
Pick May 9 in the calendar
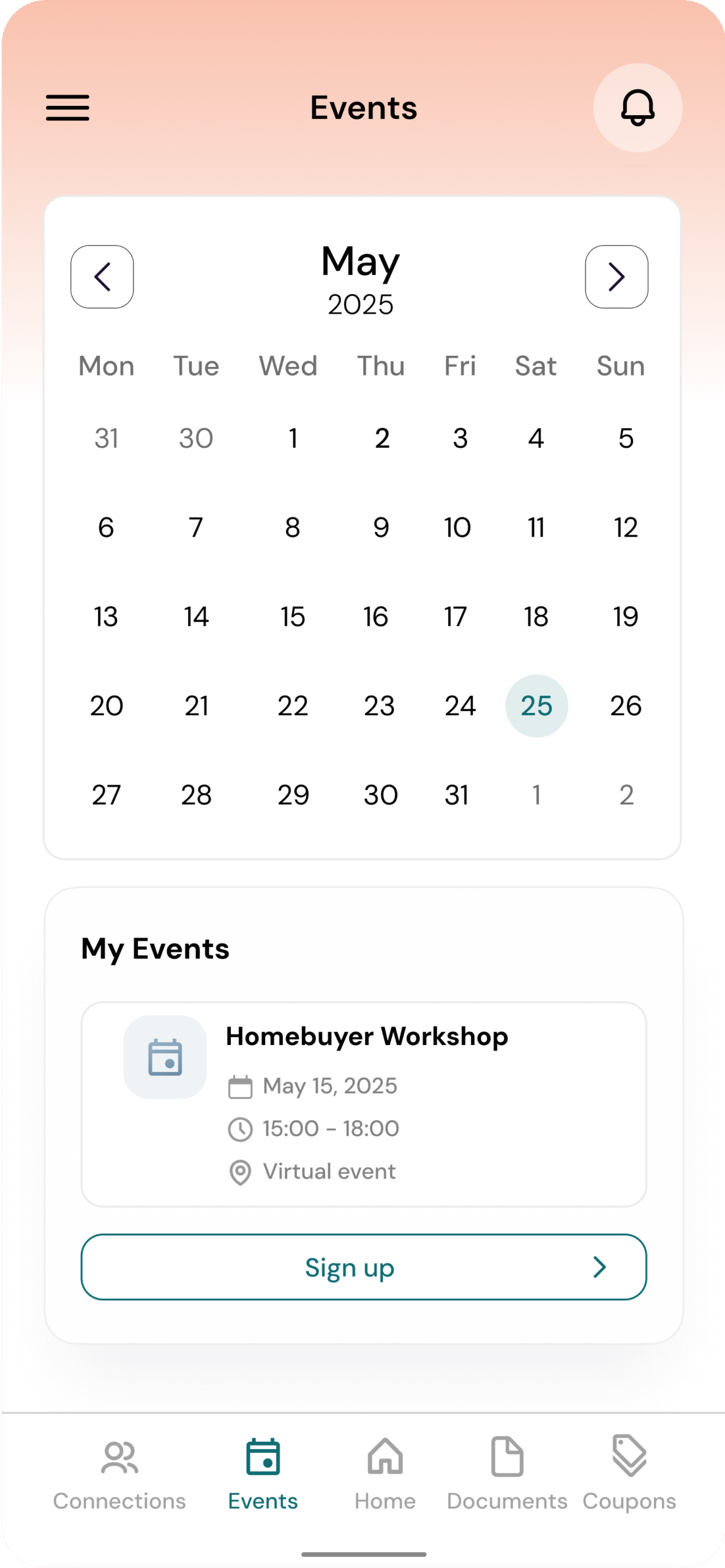[x=381, y=527]
